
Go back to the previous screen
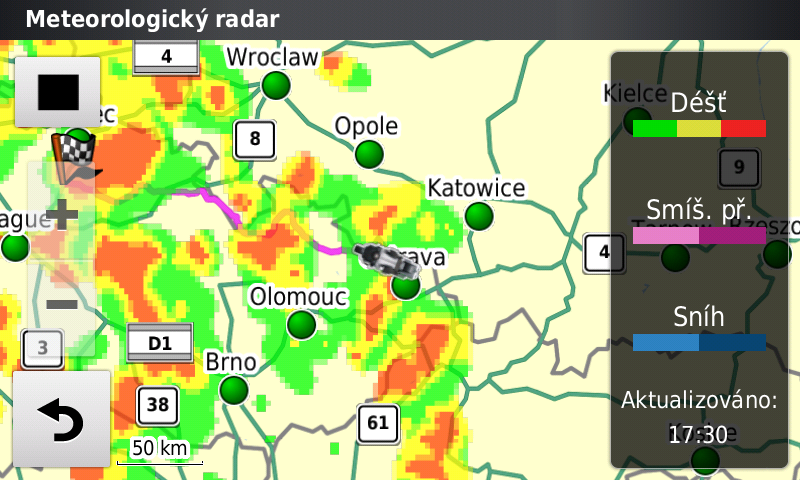coord(61,419)
